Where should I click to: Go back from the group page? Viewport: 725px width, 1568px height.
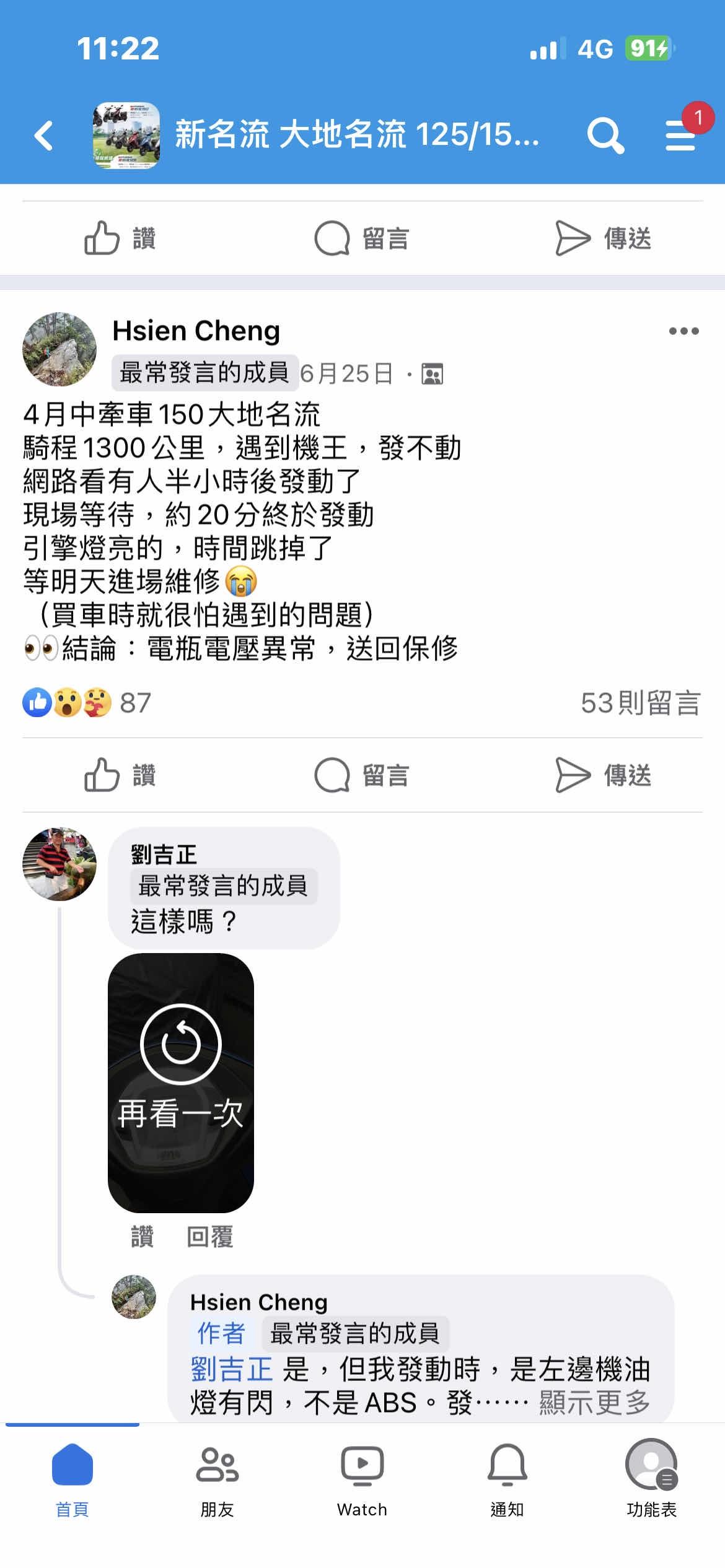[x=43, y=136]
